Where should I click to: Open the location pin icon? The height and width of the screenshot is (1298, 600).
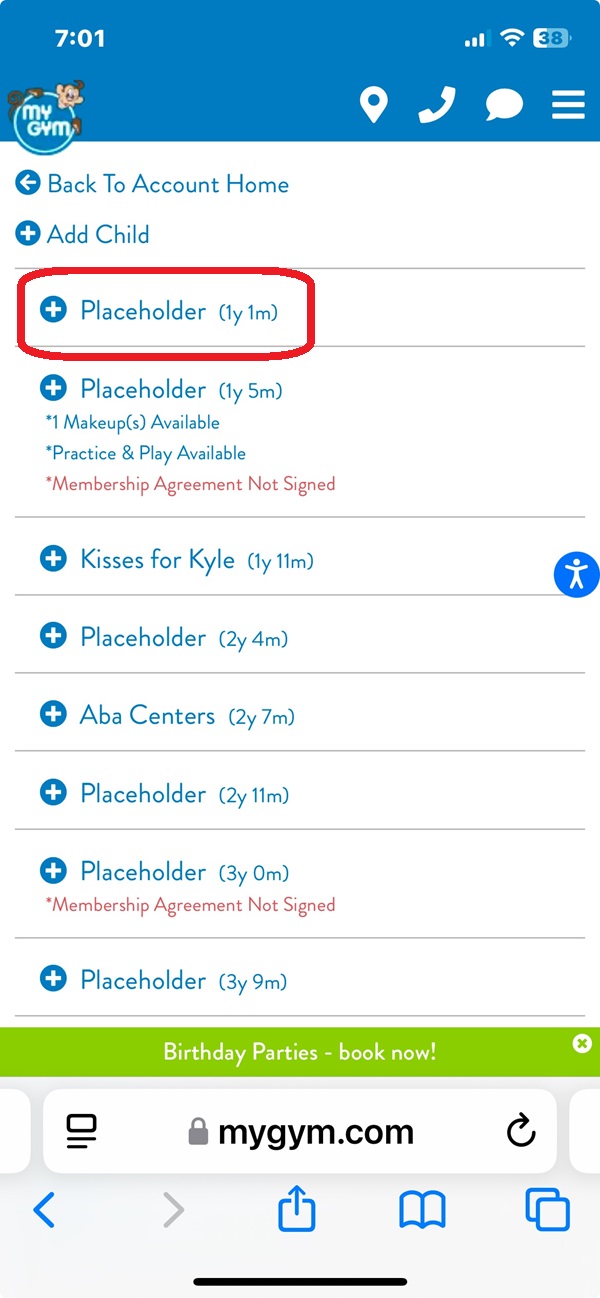coord(373,105)
